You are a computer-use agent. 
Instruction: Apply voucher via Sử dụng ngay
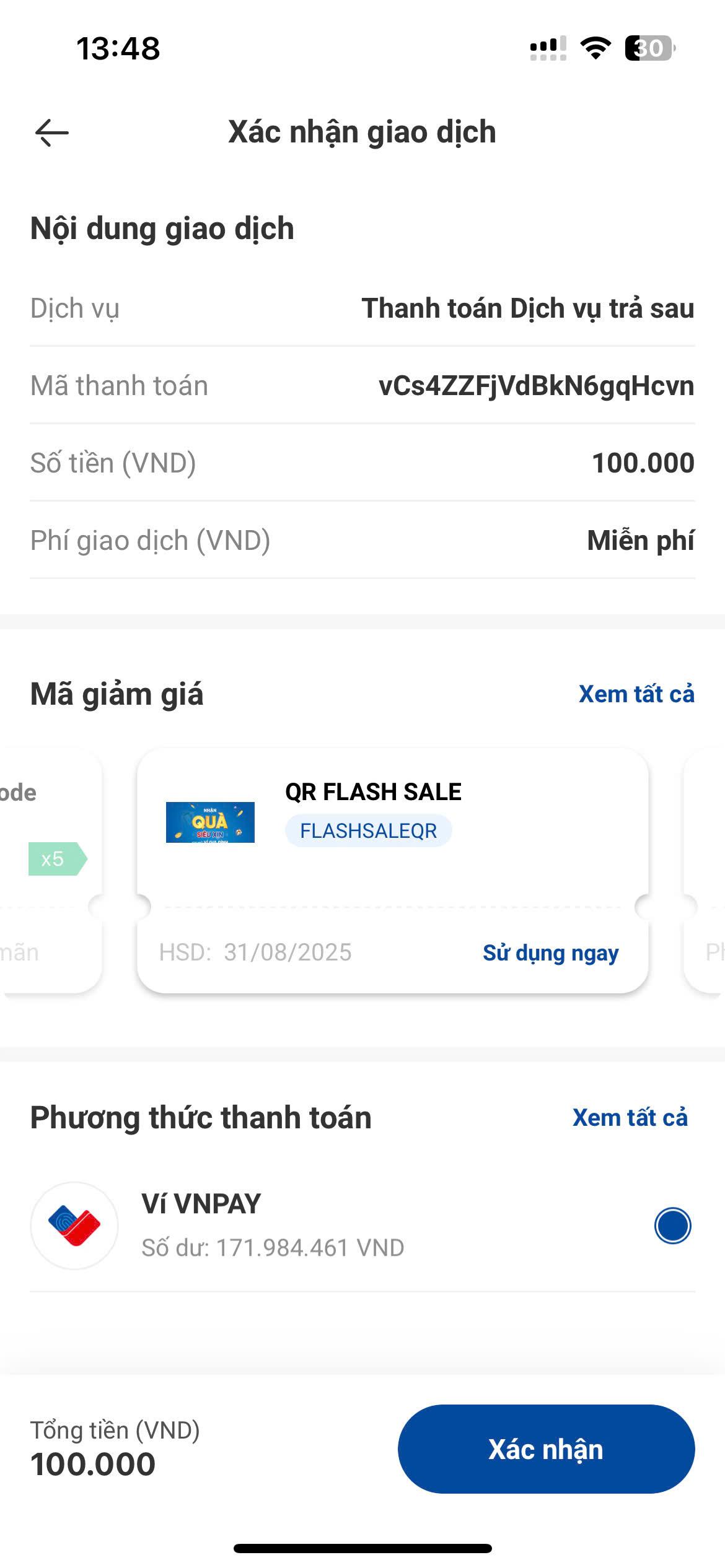click(550, 952)
